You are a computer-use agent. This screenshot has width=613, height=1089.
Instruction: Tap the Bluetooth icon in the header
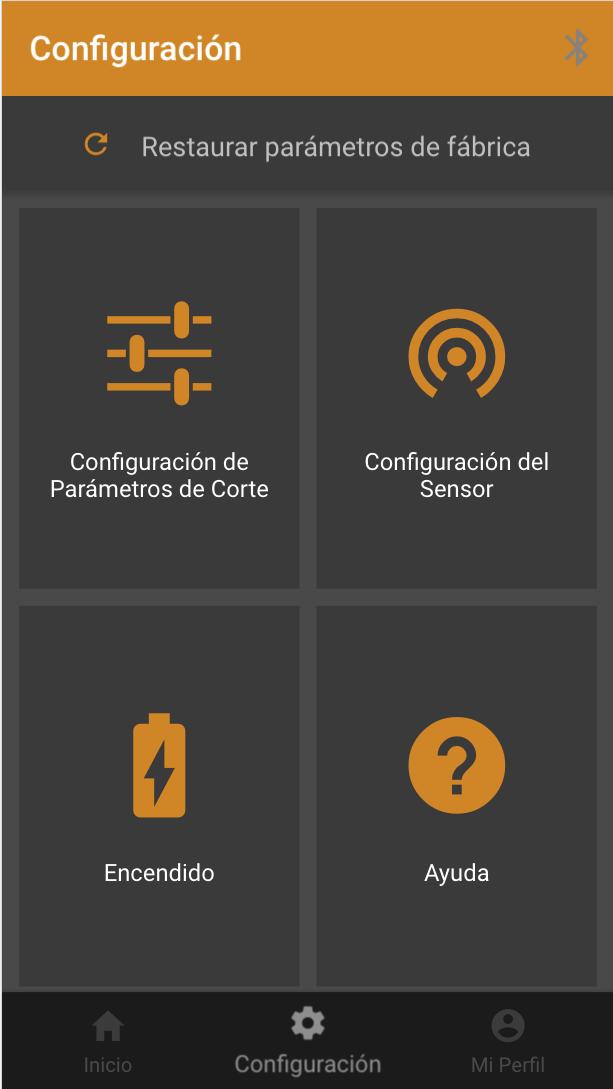click(576, 49)
